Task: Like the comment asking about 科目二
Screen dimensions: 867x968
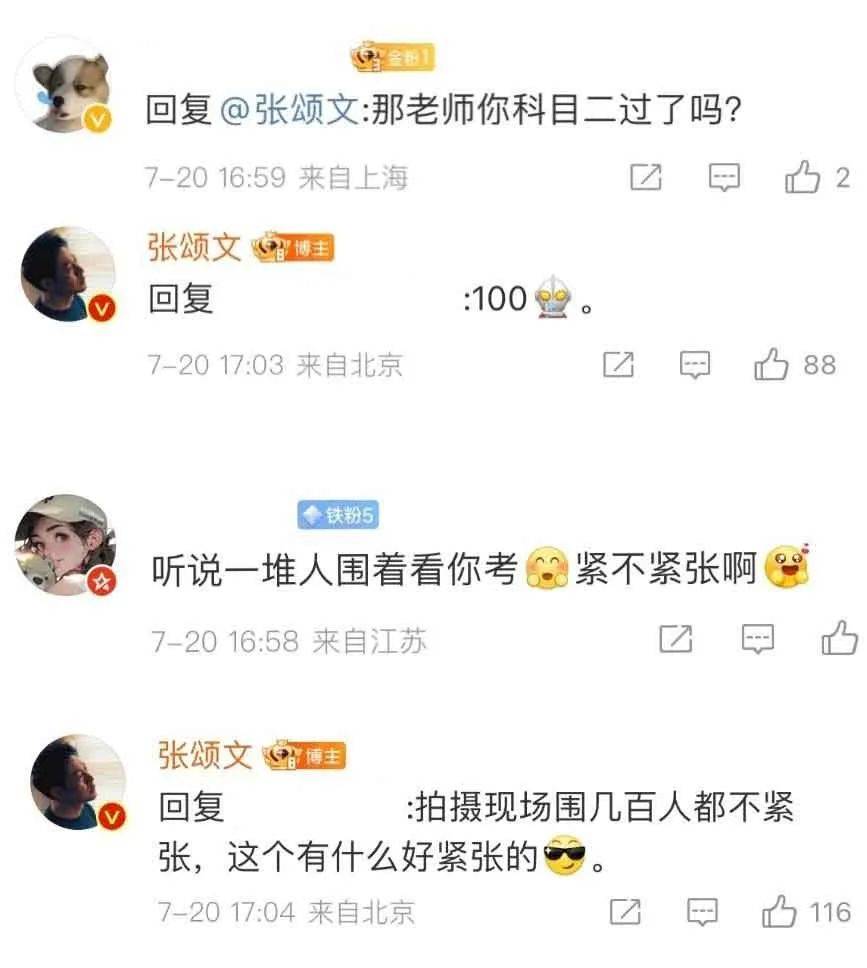Action: (802, 178)
